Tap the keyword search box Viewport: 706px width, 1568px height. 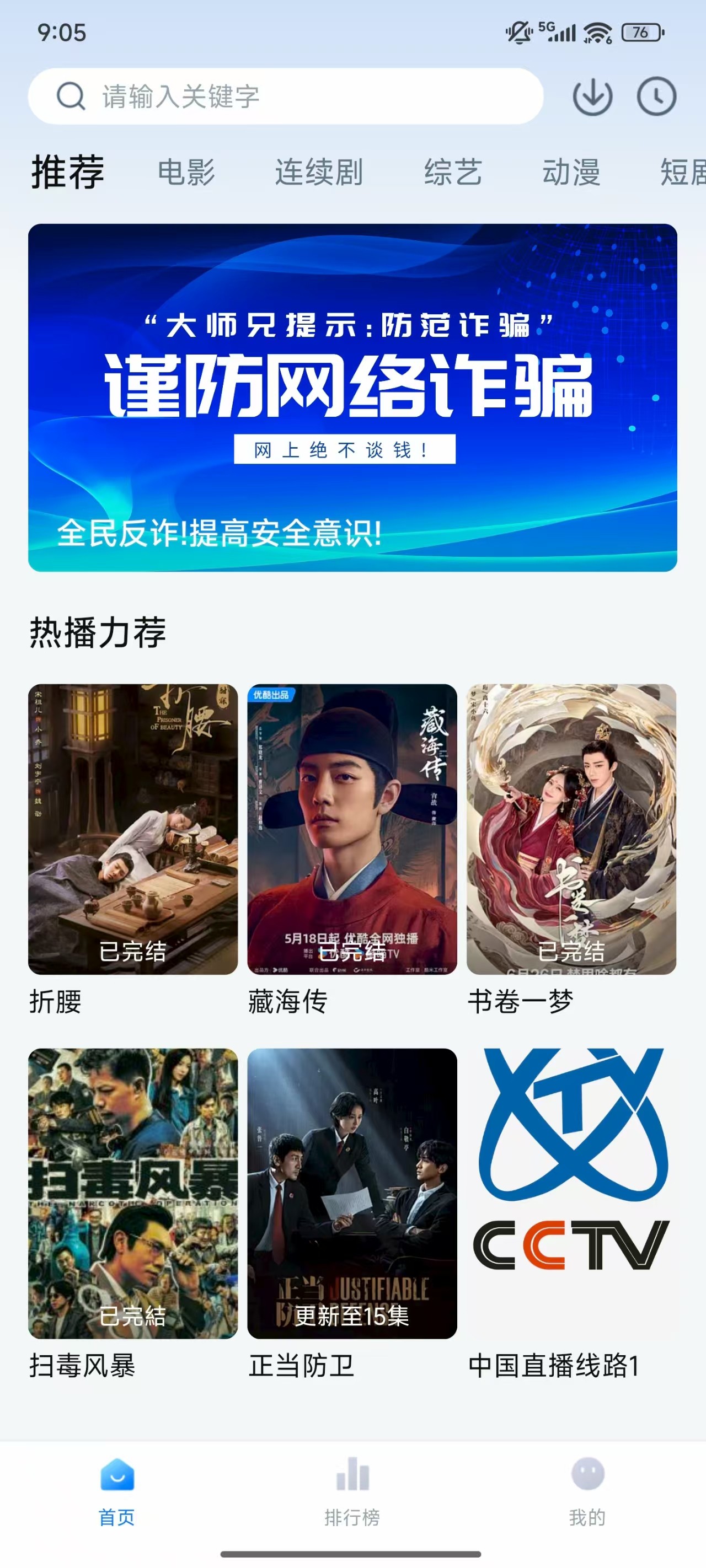click(285, 96)
